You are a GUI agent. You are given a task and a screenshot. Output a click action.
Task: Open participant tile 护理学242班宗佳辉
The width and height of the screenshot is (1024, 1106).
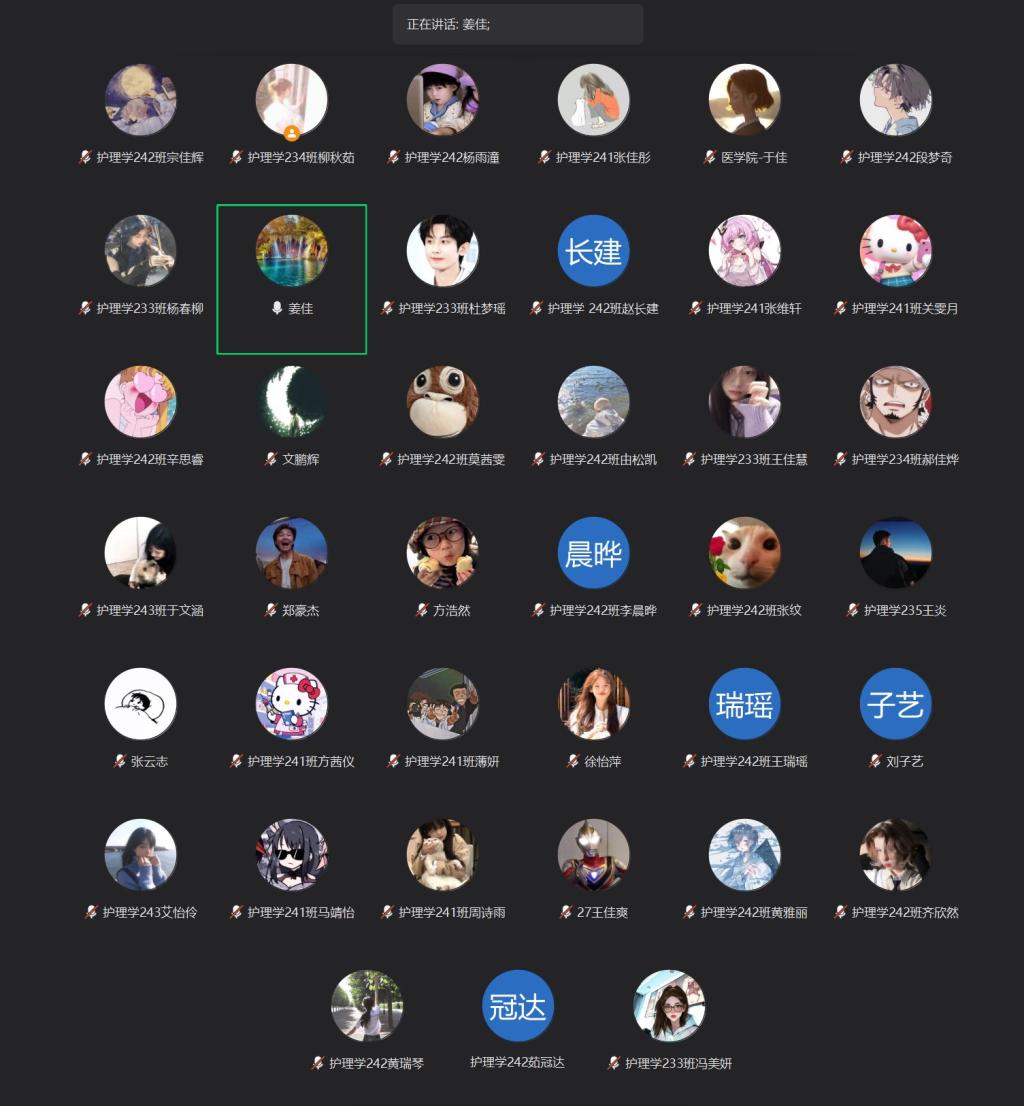point(141,100)
